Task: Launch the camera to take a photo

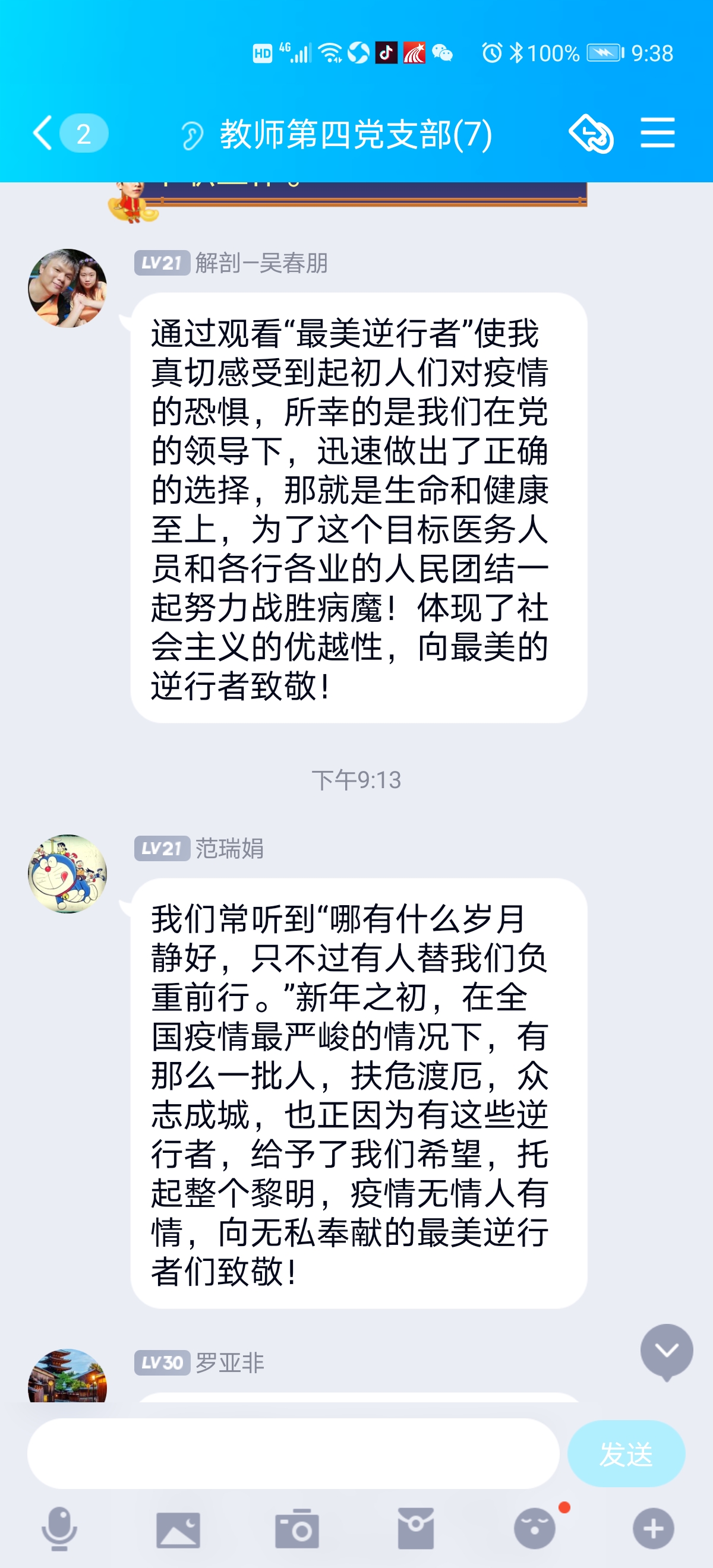Action: click(x=296, y=1528)
